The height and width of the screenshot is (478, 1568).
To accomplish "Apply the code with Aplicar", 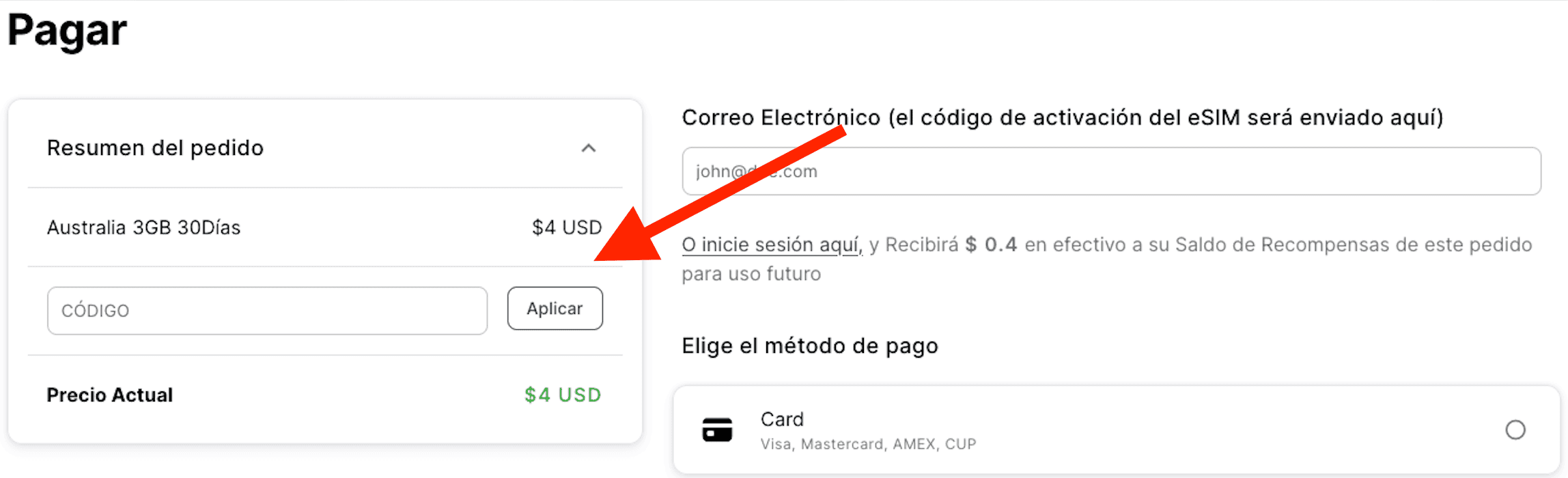I will pyautogui.click(x=555, y=309).
